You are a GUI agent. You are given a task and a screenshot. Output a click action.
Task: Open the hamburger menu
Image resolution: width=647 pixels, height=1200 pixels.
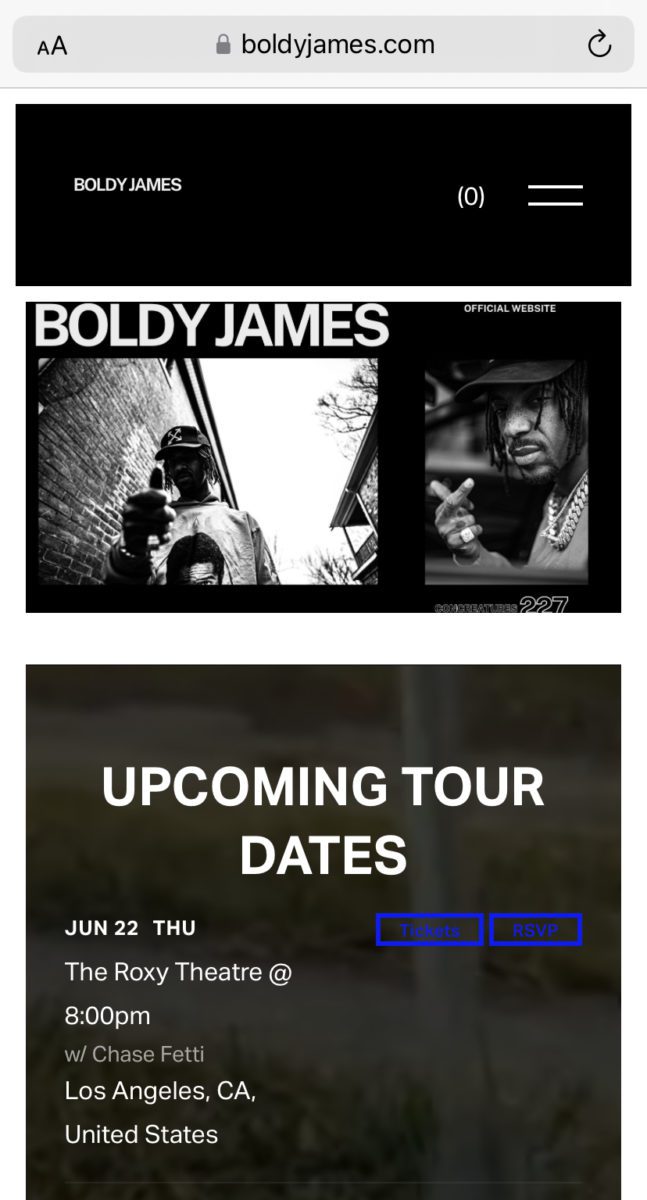[555, 196]
